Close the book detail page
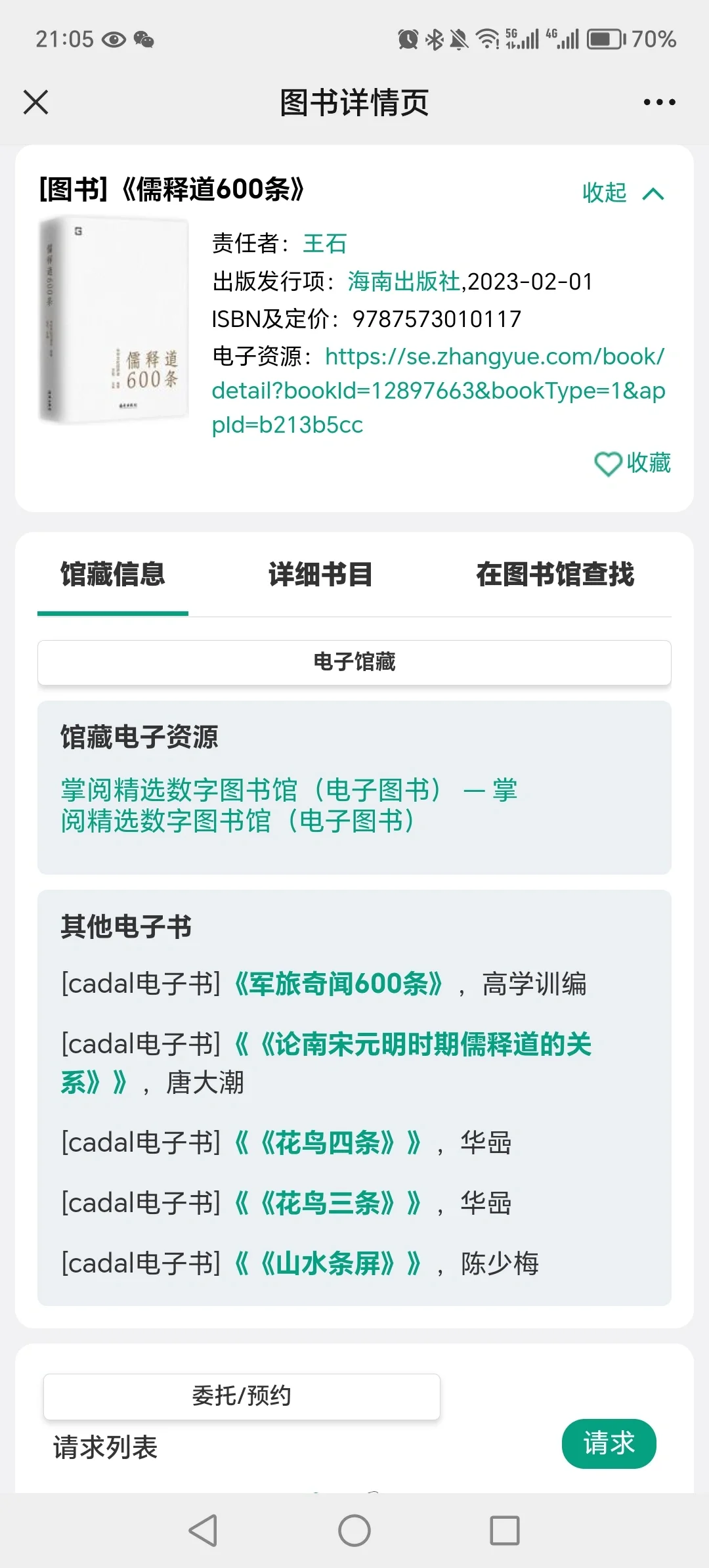 pyautogui.click(x=35, y=102)
